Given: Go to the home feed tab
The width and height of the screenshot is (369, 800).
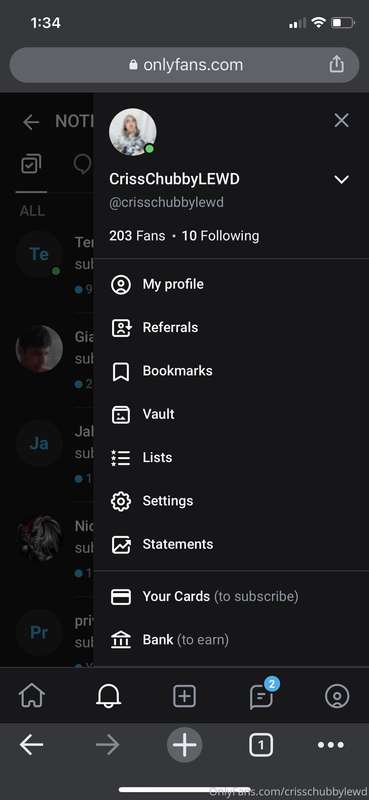Looking at the screenshot, I should (x=32, y=696).
